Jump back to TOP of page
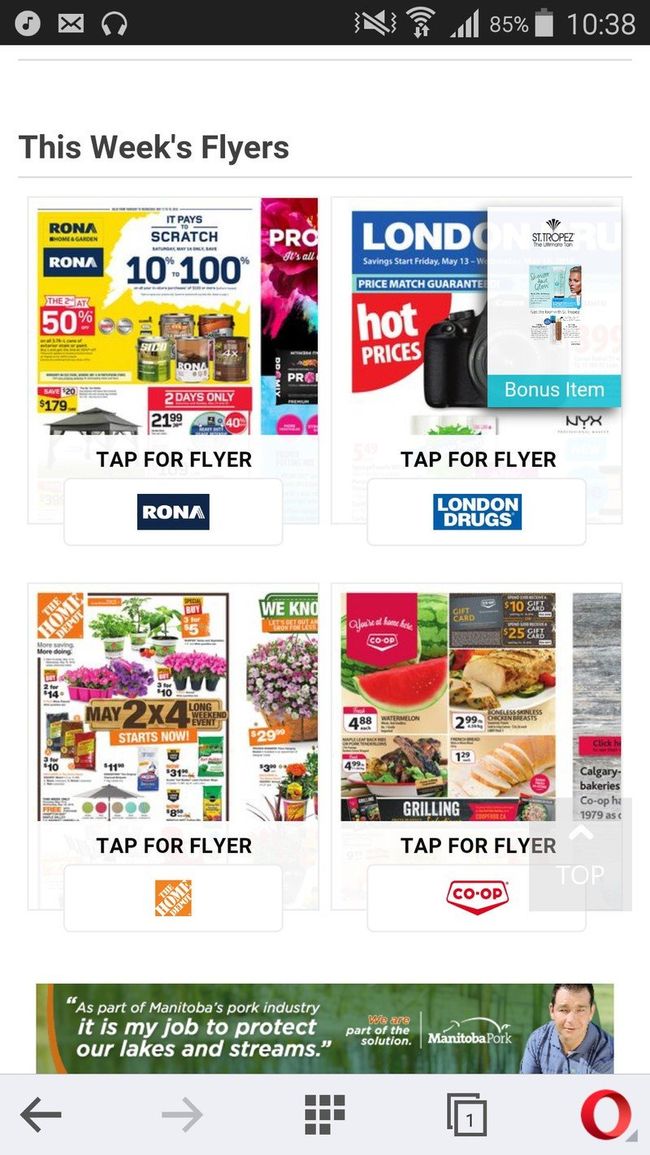The height and width of the screenshot is (1155, 650). click(580, 855)
